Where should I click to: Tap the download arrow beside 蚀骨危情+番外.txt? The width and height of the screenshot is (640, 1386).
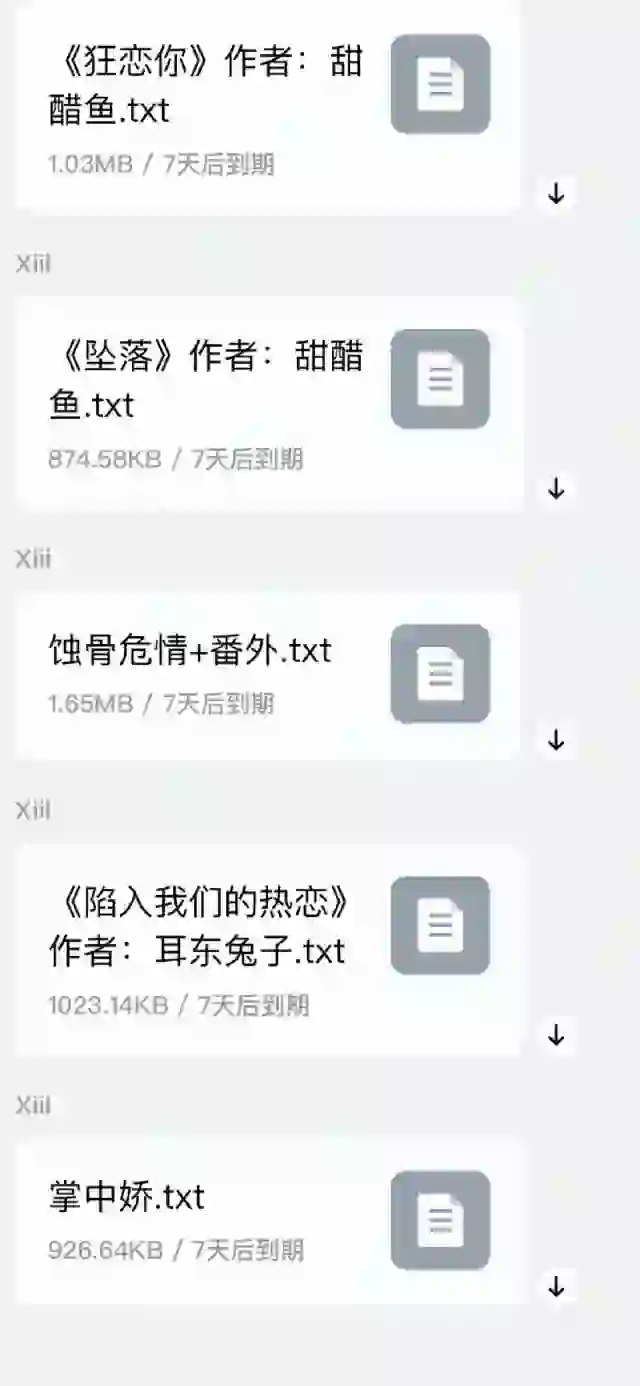[x=557, y=740]
